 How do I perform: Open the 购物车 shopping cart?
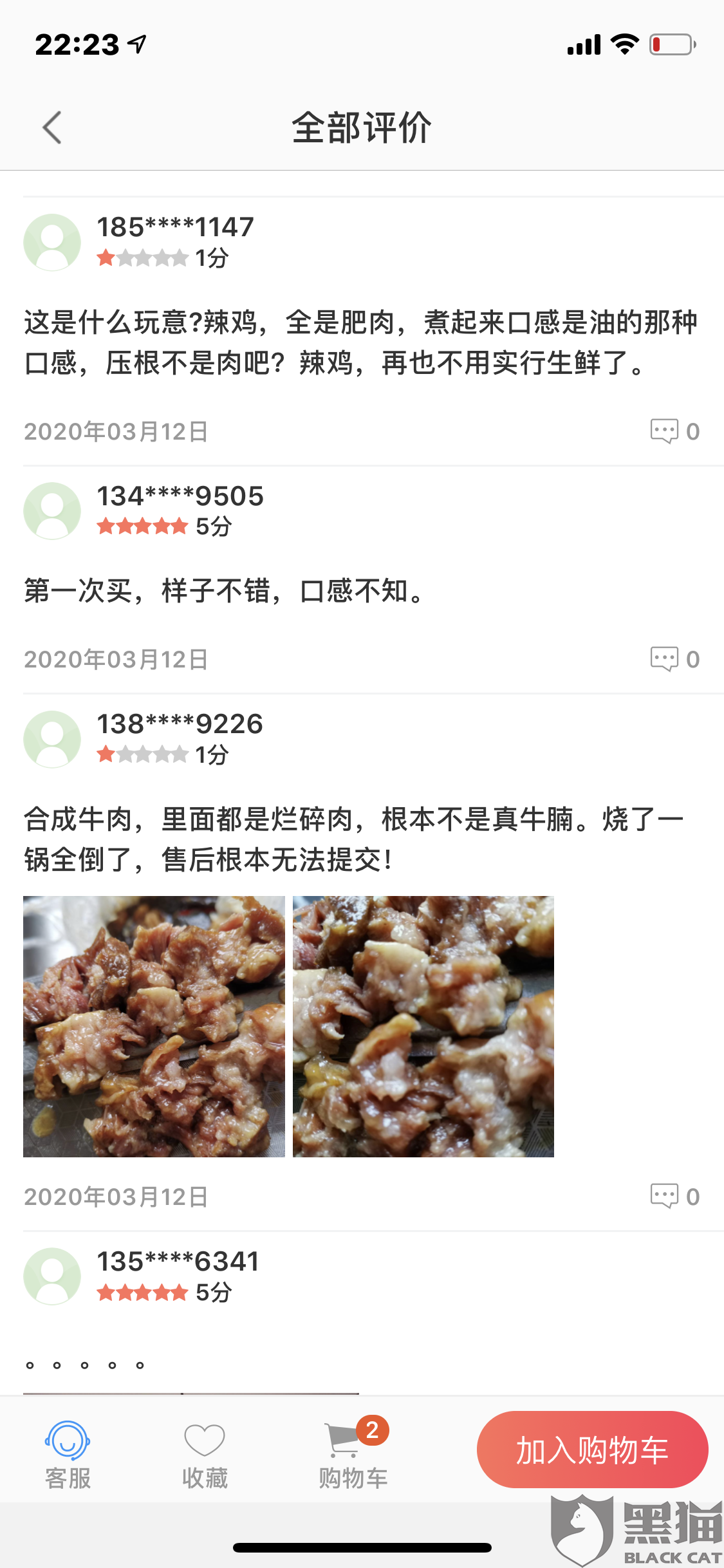point(353,1455)
